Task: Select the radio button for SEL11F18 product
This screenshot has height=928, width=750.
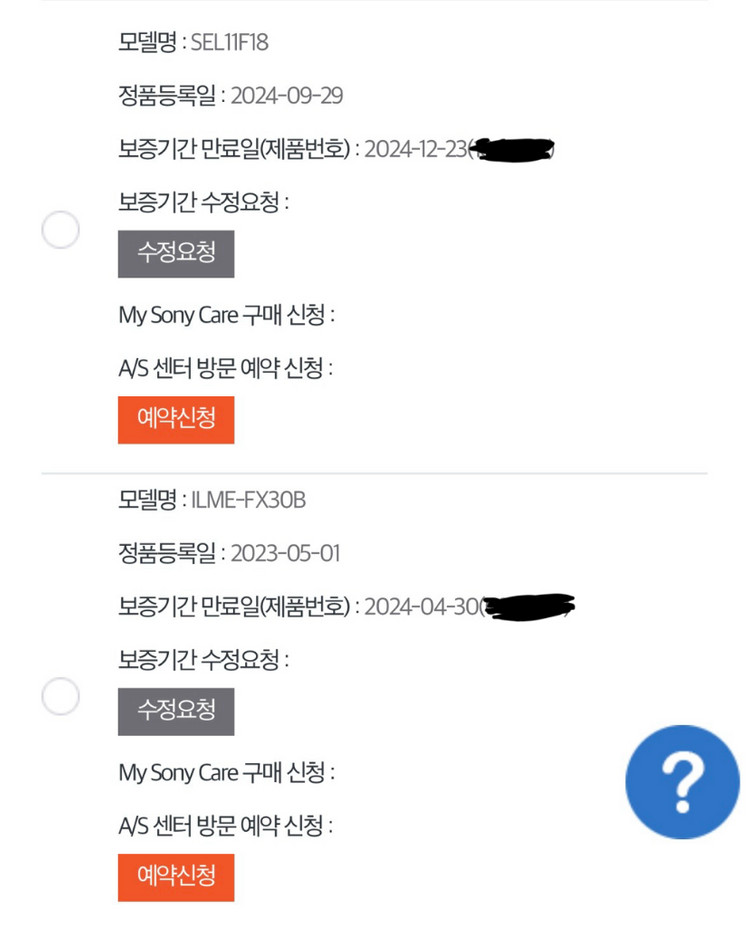Action: 60,230
